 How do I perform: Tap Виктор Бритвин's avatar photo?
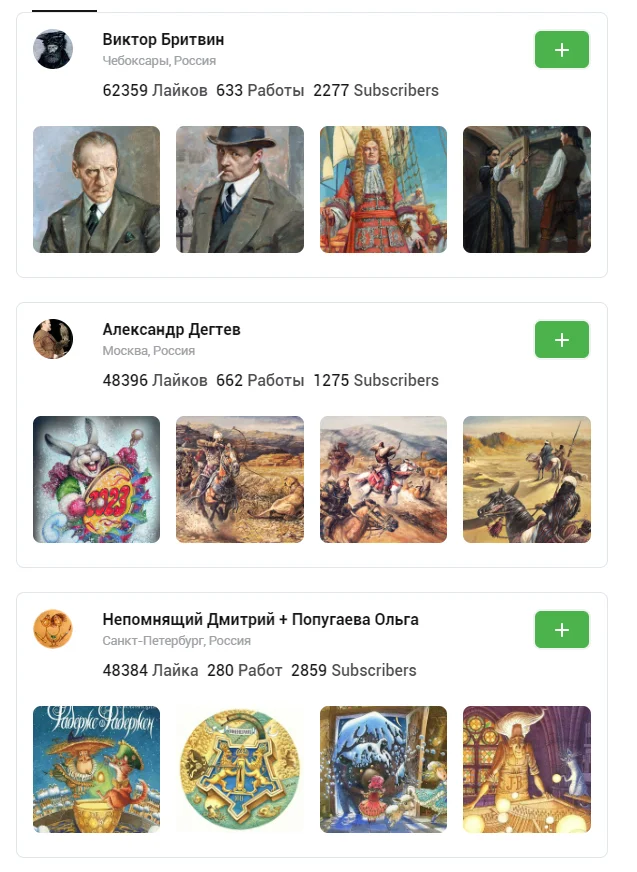tap(53, 49)
